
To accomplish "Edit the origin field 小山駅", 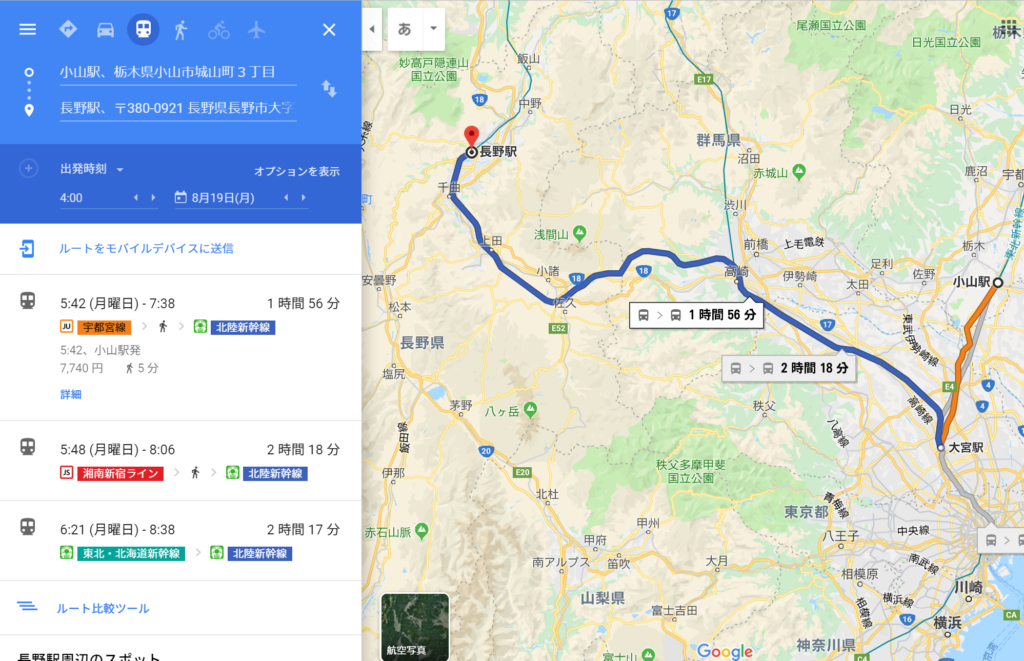I will pos(177,72).
